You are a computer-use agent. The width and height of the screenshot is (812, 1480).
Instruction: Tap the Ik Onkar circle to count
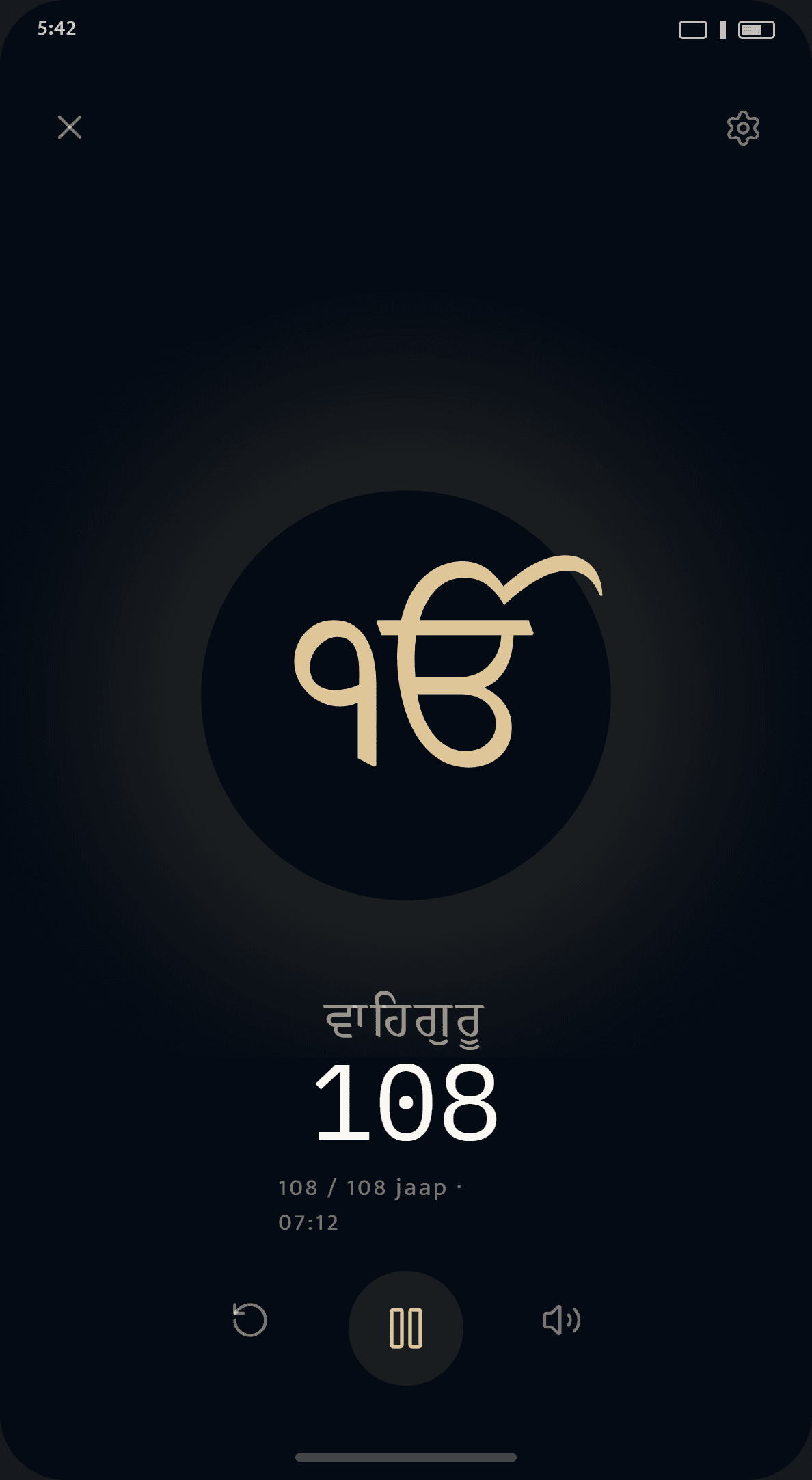coord(406,695)
